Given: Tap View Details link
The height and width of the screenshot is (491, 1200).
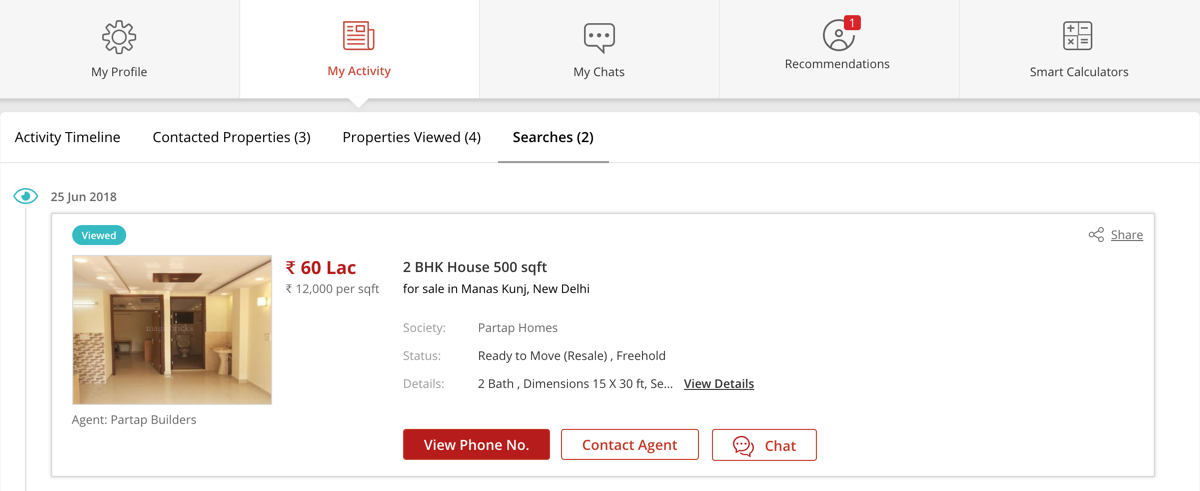Looking at the screenshot, I should tap(718, 384).
